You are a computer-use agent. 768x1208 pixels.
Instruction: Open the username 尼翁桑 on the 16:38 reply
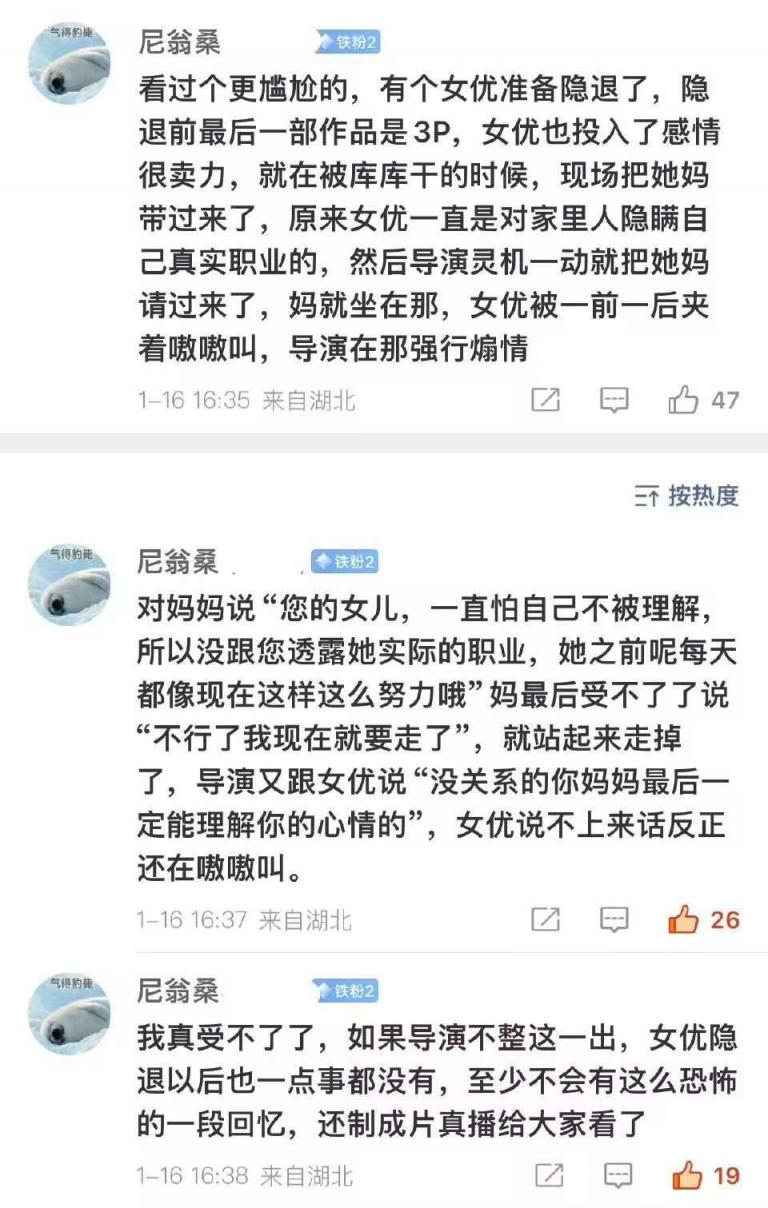(x=178, y=991)
